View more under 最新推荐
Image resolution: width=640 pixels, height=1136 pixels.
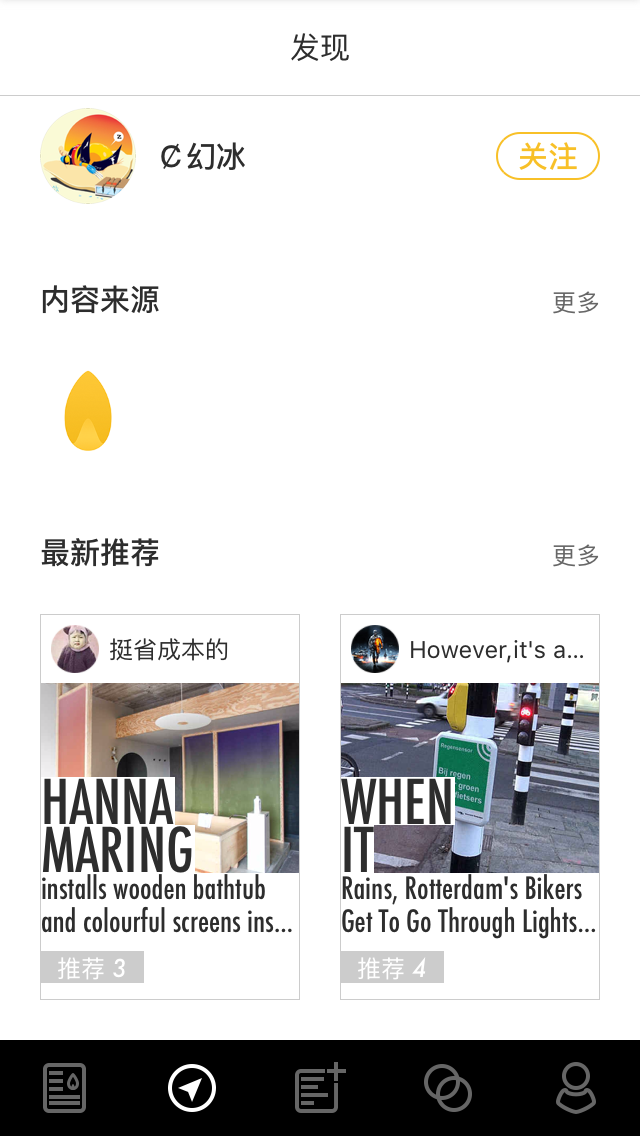(x=576, y=556)
